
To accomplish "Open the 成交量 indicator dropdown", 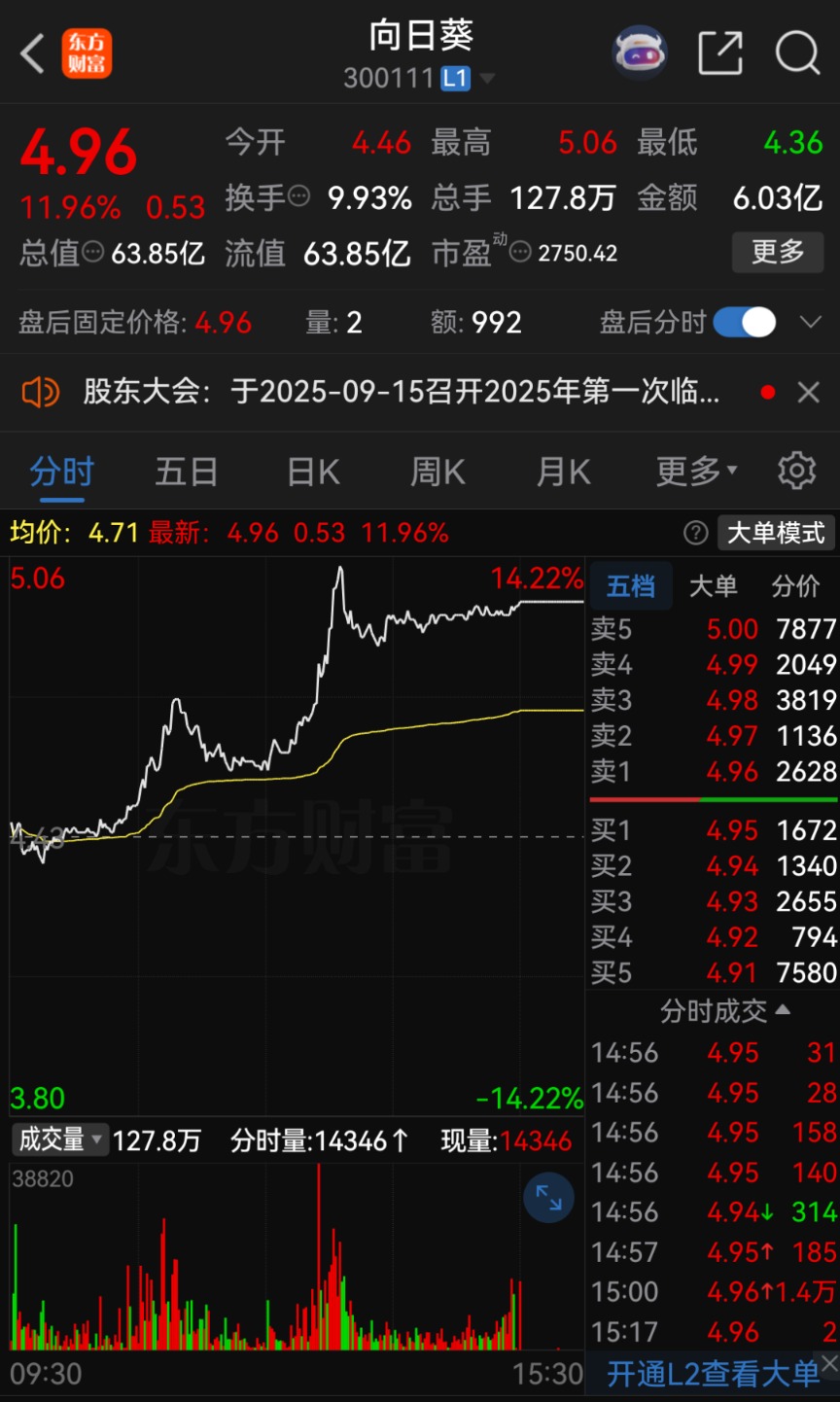I will pos(60,1139).
